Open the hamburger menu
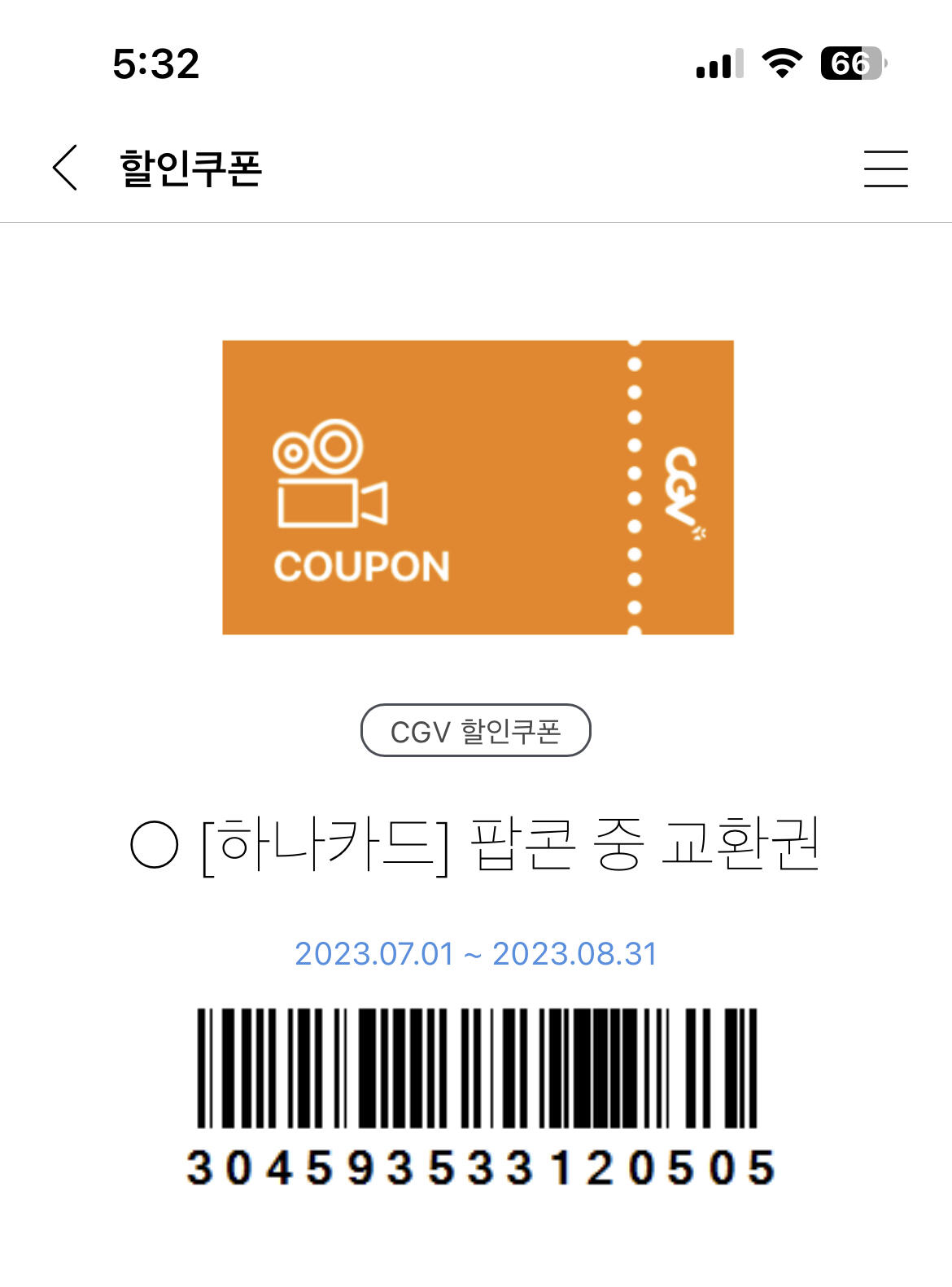This screenshot has width=952, height=1287. tap(885, 169)
